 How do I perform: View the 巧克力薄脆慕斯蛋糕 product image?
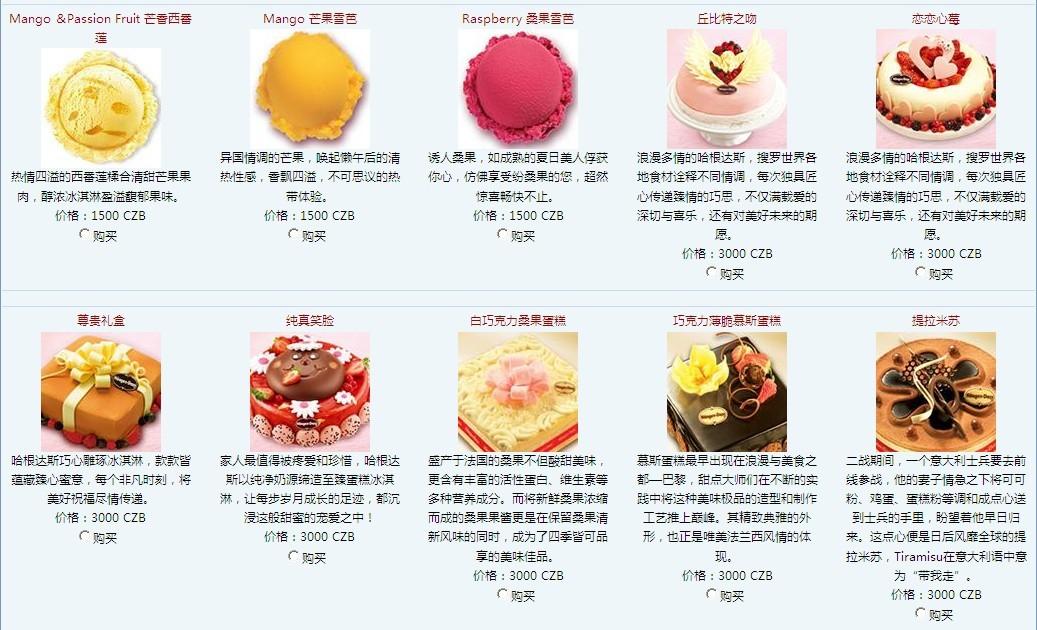[x=727, y=391]
